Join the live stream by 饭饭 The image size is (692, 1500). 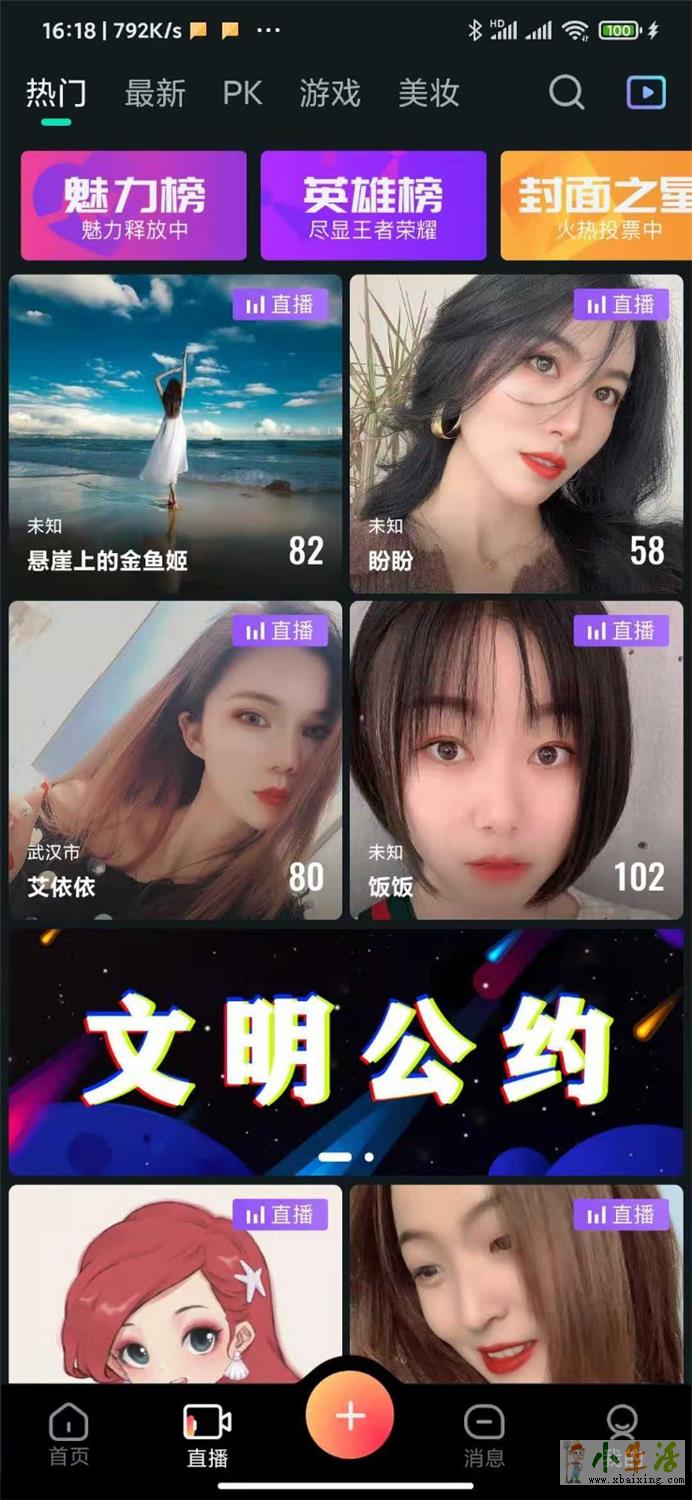click(x=516, y=760)
